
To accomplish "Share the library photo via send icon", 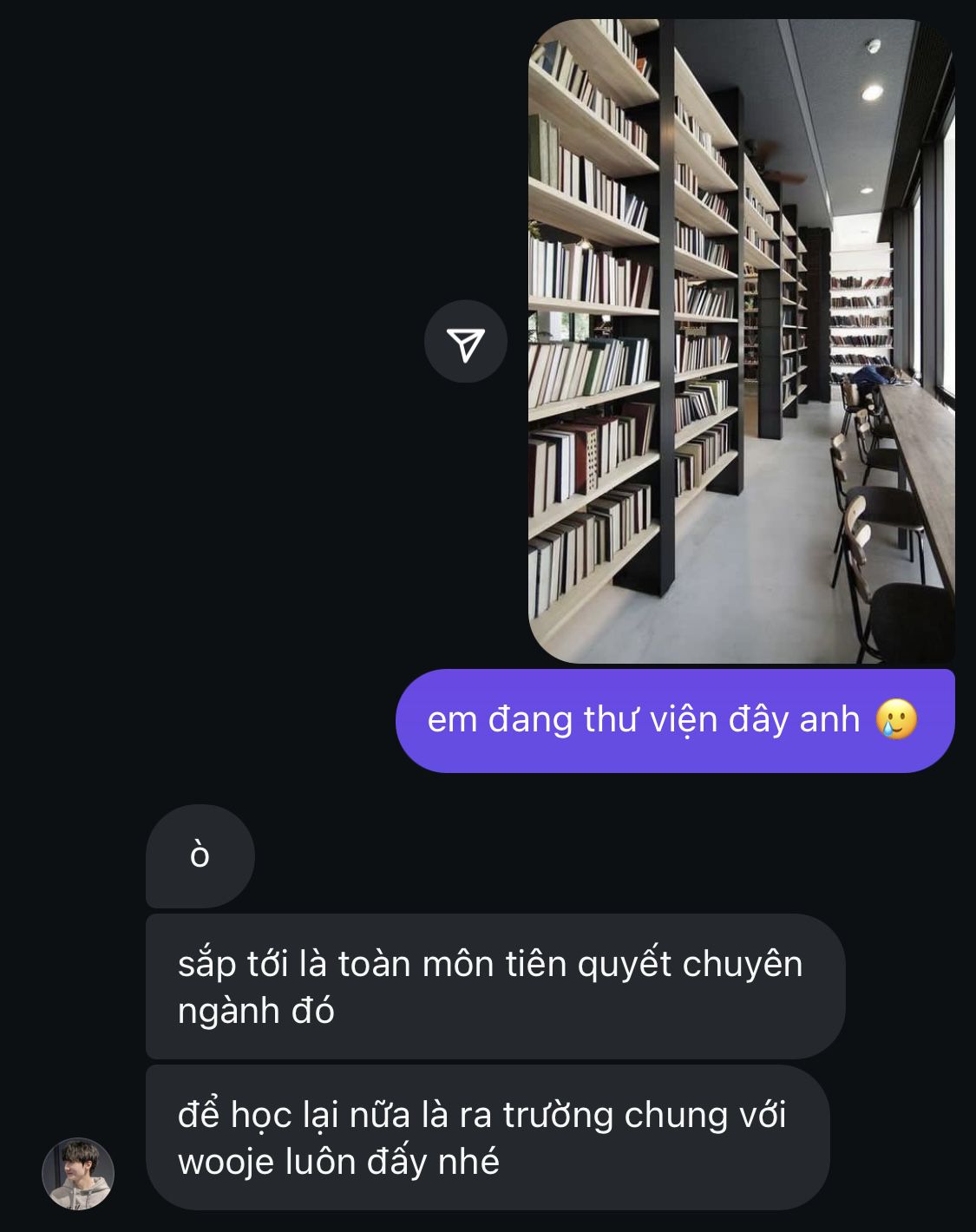I will click(466, 342).
